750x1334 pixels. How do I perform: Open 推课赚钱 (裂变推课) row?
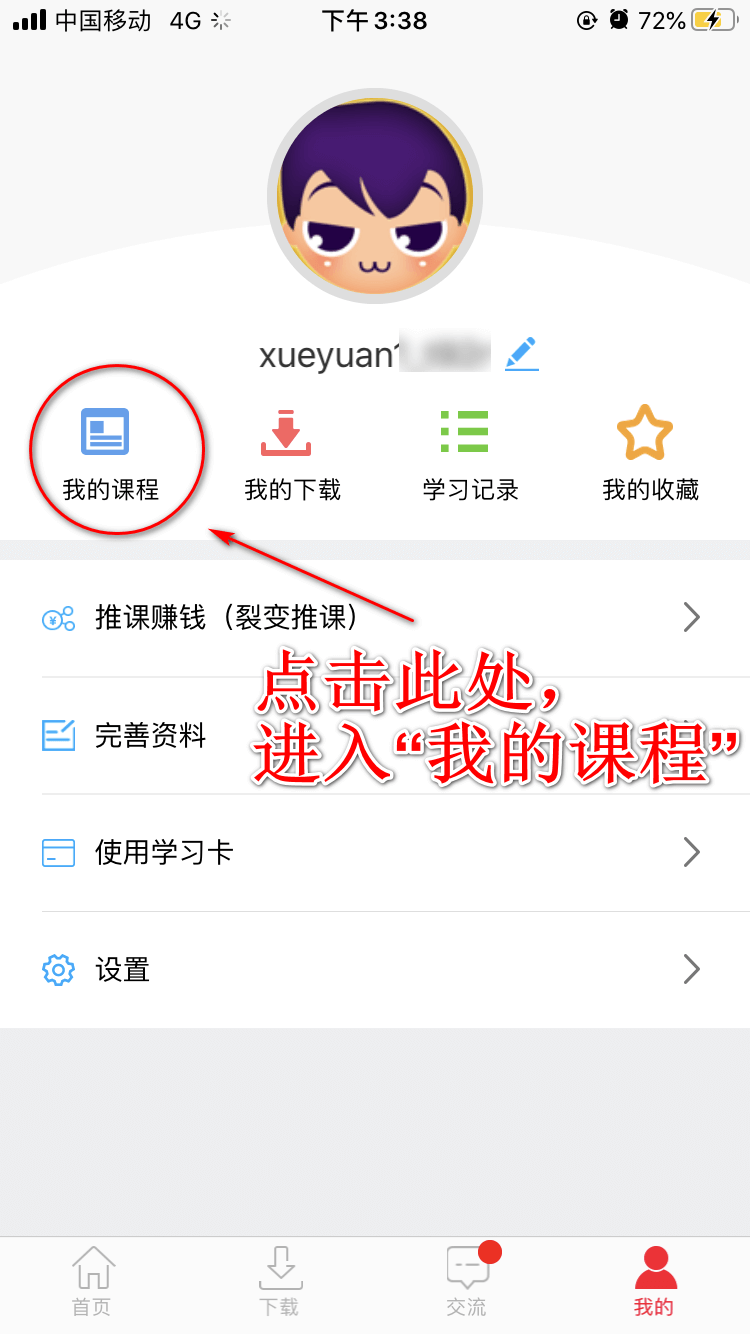tap(375, 618)
